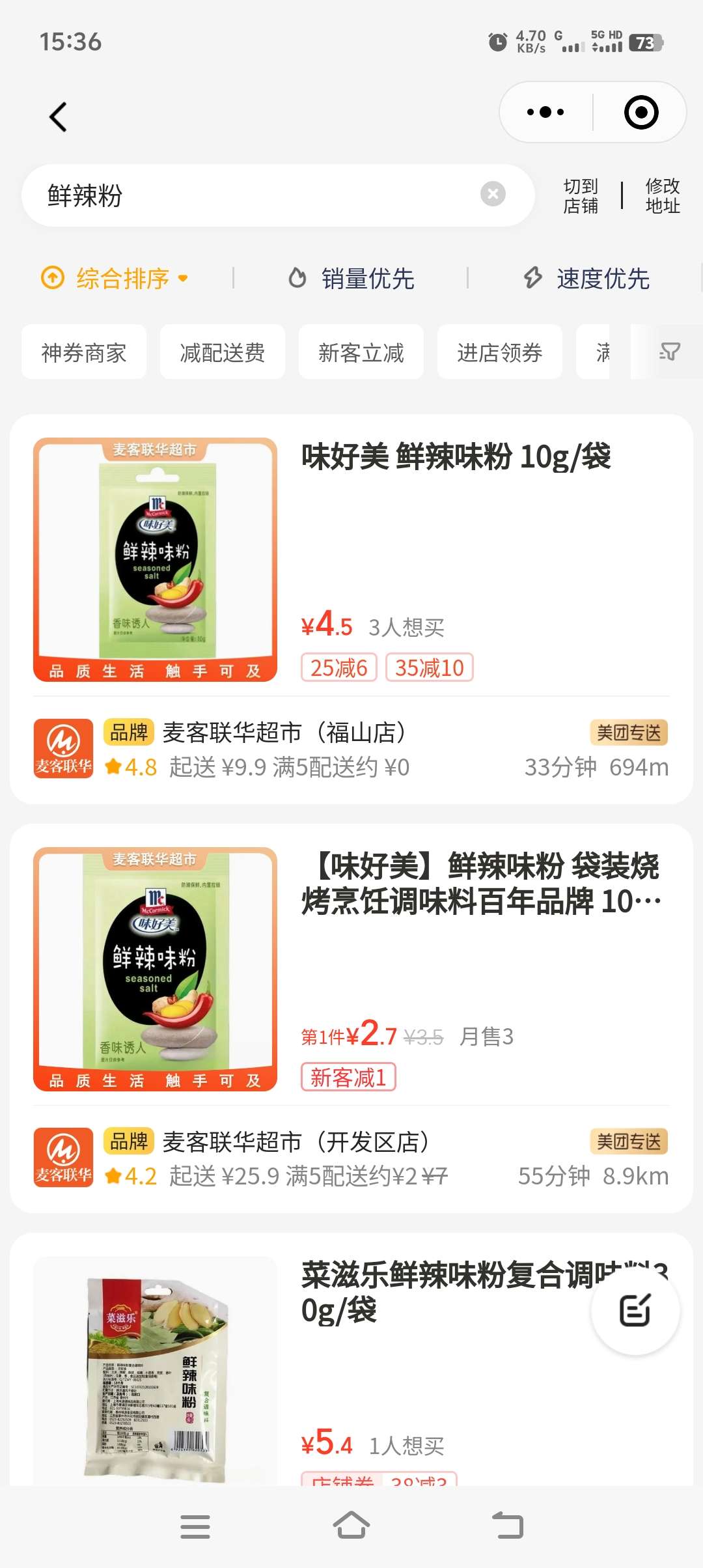The image size is (703, 1568).
Task: Open the mini-program more options menu
Action: 545,112
